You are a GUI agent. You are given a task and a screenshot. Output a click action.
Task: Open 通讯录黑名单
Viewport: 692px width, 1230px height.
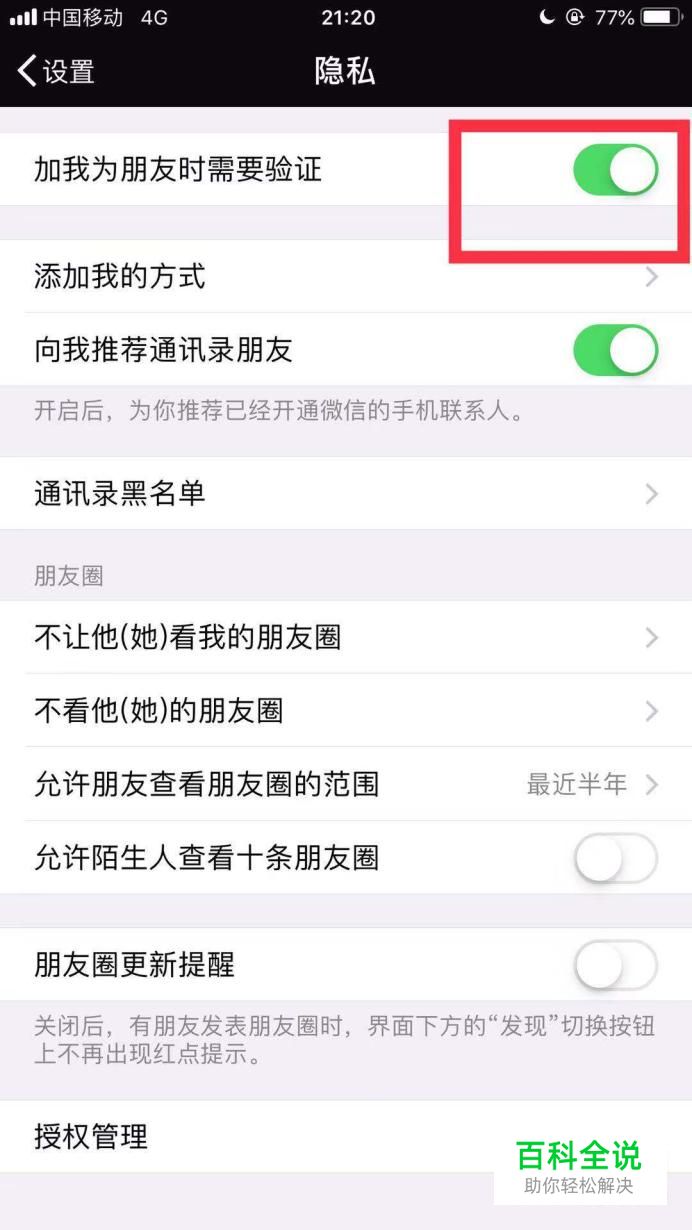[x=346, y=493]
